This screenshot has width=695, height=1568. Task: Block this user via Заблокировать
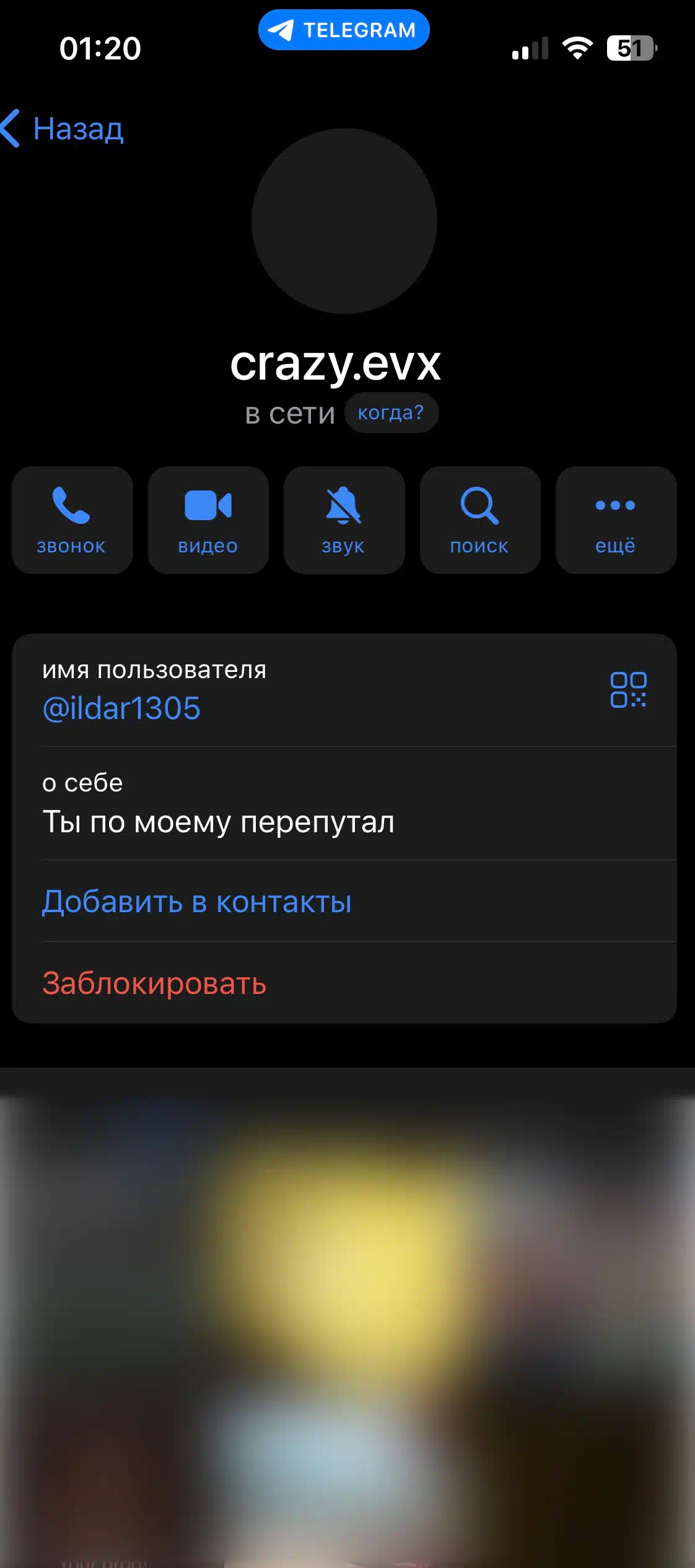click(x=154, y=983)
